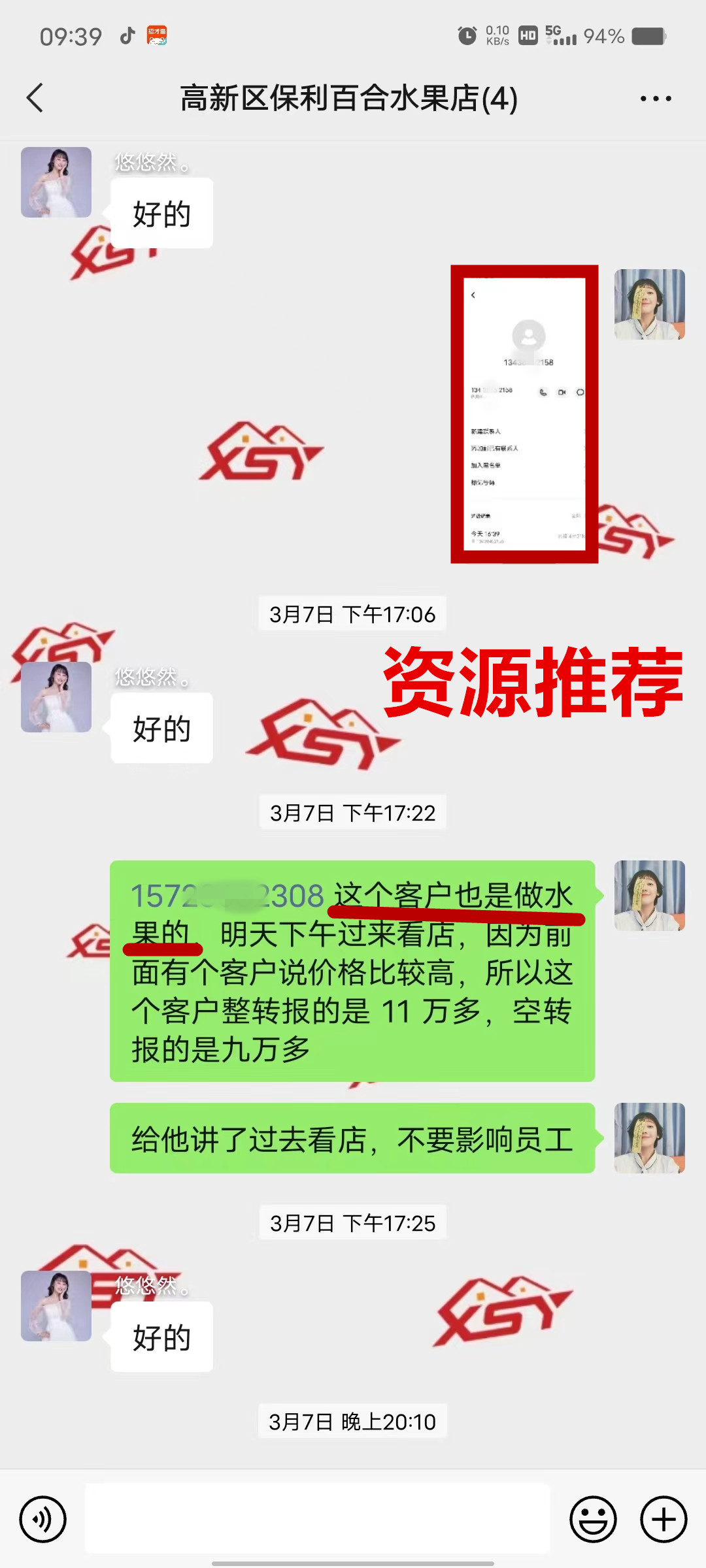The width and height of the screenshot is (706, 1568).
Task: Open the emoji sticker panel
Action: pyautogui.click(x=593, y=1519)
